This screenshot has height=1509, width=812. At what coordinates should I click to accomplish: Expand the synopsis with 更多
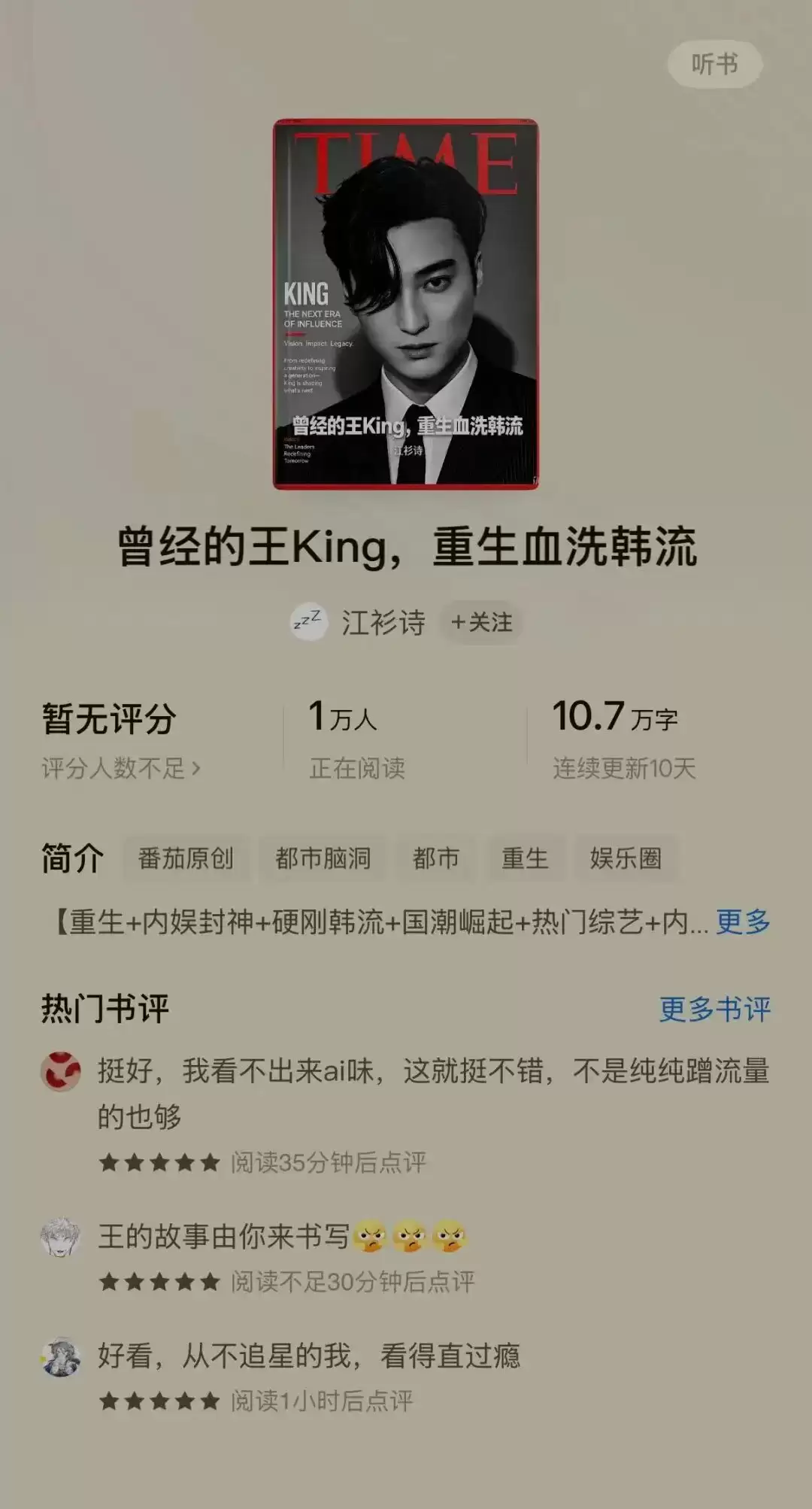coord(743,921)
